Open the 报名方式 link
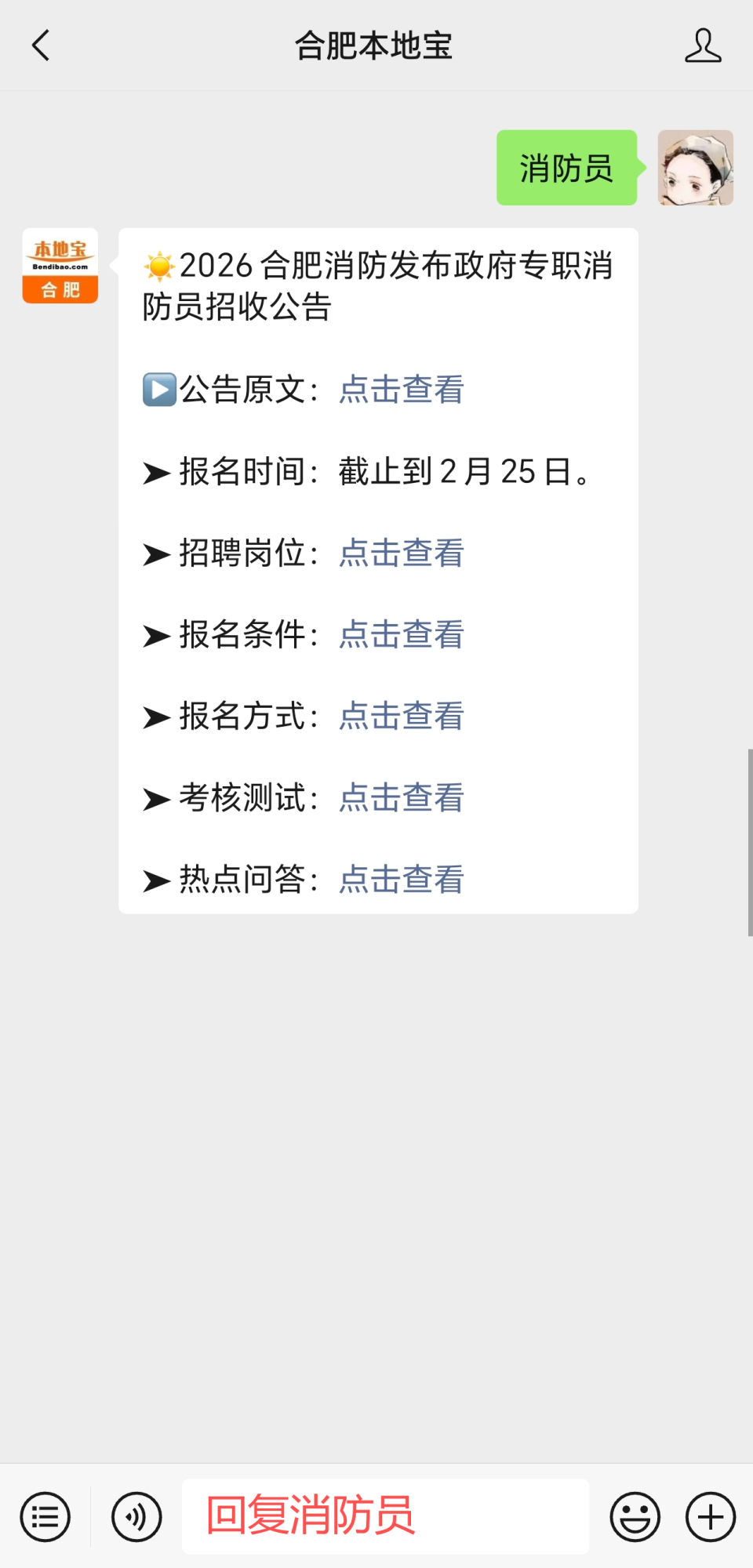Image resolution: width=753 pixels, height=1568 pixels. [x=400, y=717]
